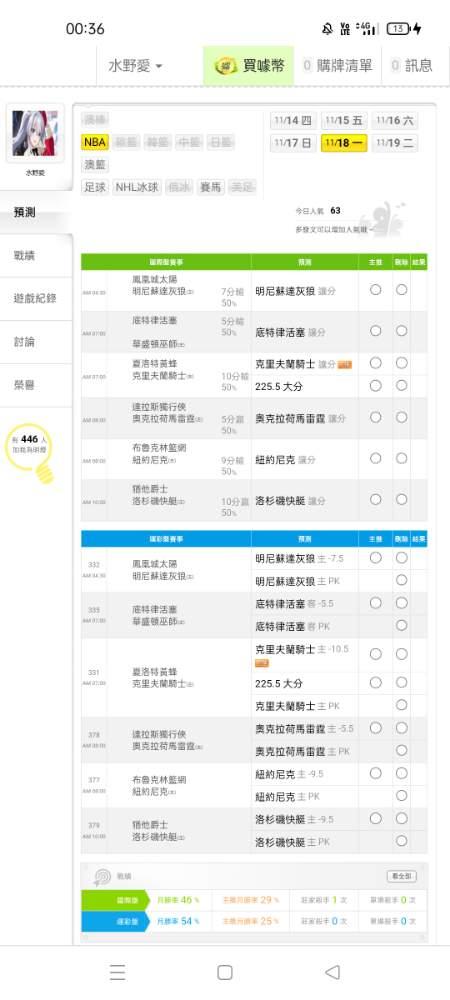Screen dimensions: 450x1000
Task: Switch to the 足球 tab
Action: coord(95,188)
